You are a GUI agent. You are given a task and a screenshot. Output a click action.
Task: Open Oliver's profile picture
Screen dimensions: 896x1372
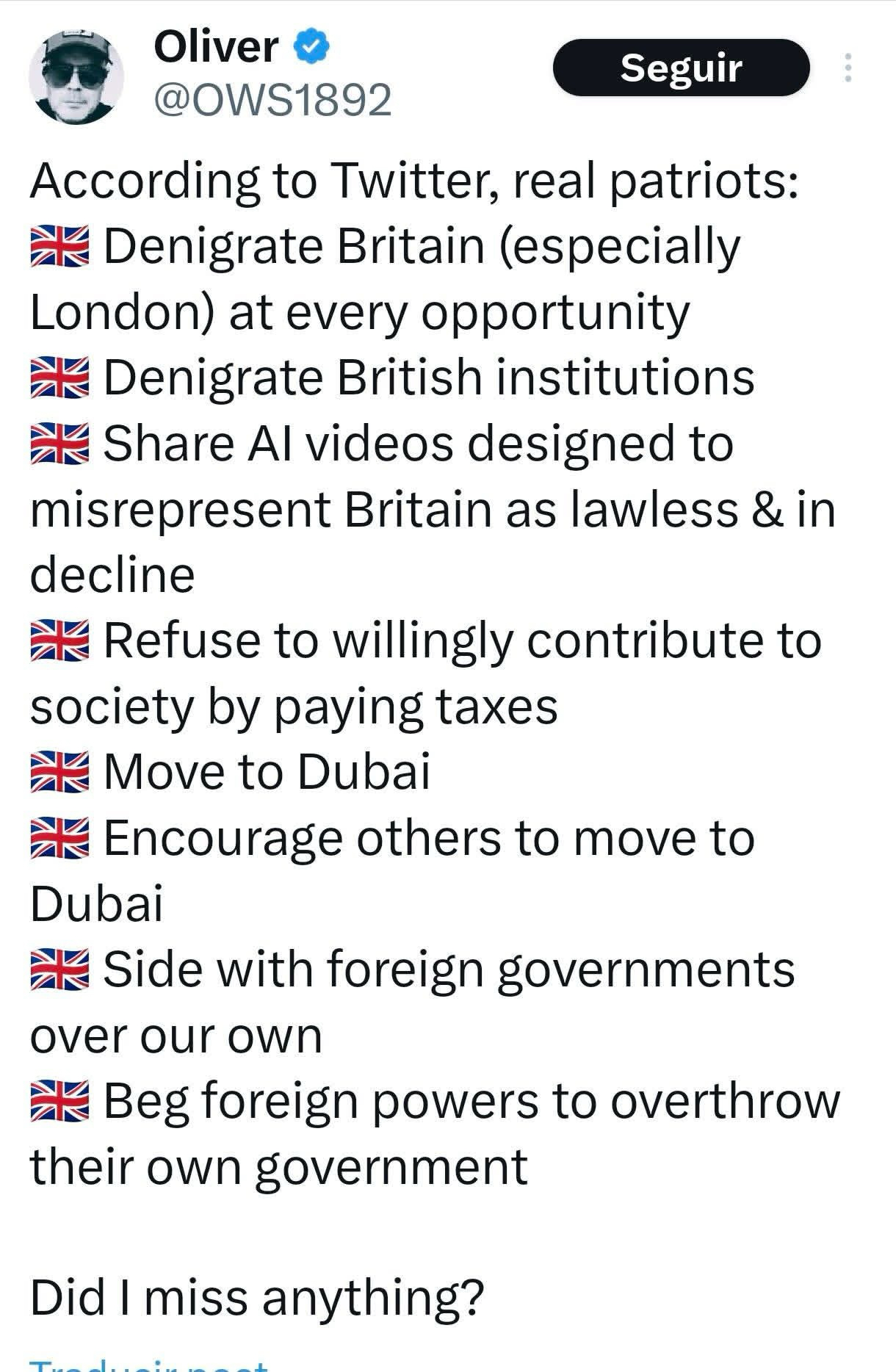pyautogui.click(x=76, y=76)
